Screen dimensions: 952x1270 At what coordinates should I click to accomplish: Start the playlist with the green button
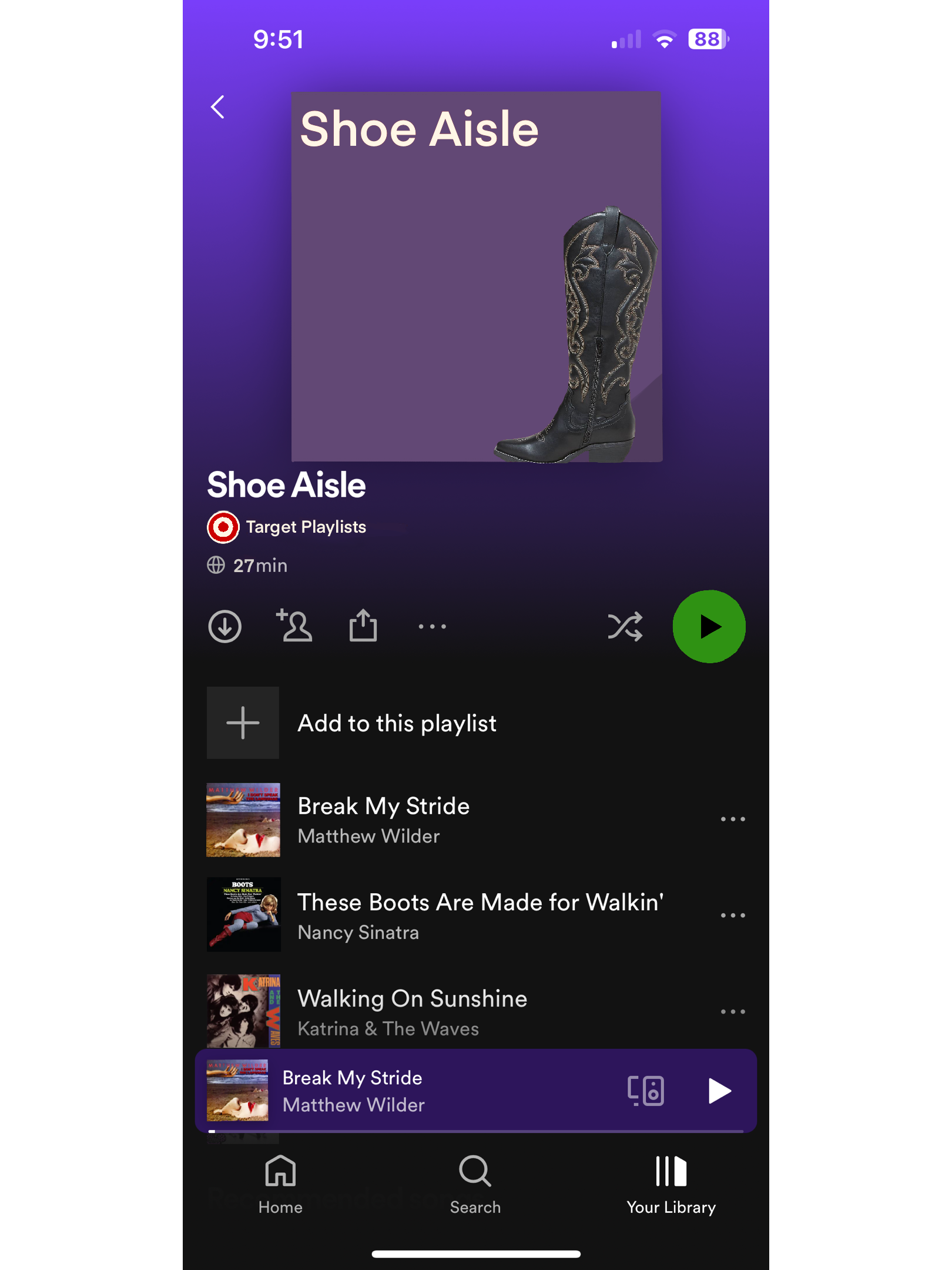pos(709,627)
